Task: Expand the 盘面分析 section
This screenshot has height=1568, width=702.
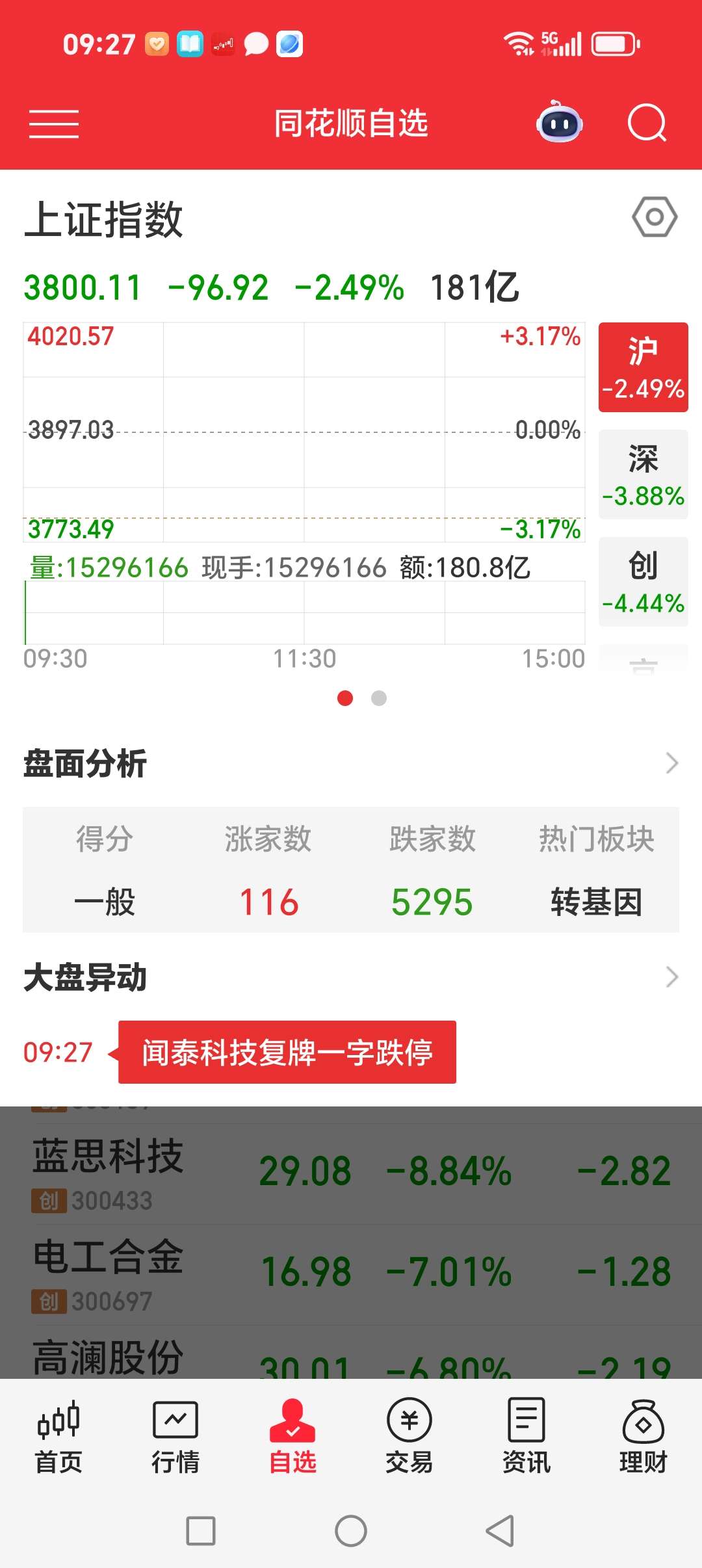Action: point(671,763)
